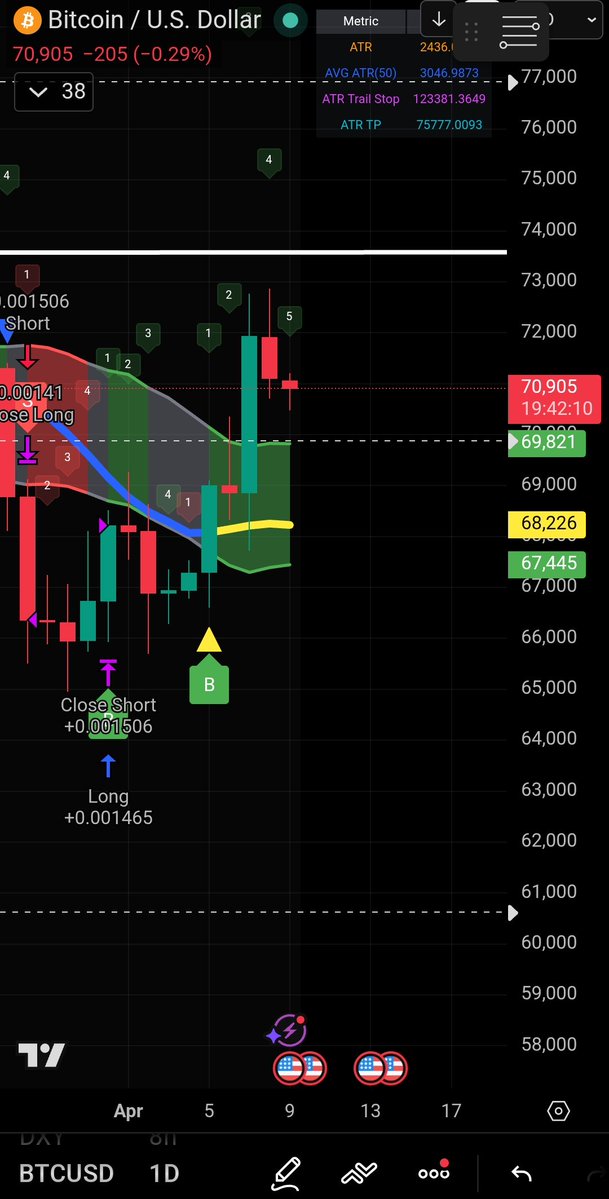The image size is (609, 1199).
Task: Open the drawing tools pencil
Action: (287, 1172)
